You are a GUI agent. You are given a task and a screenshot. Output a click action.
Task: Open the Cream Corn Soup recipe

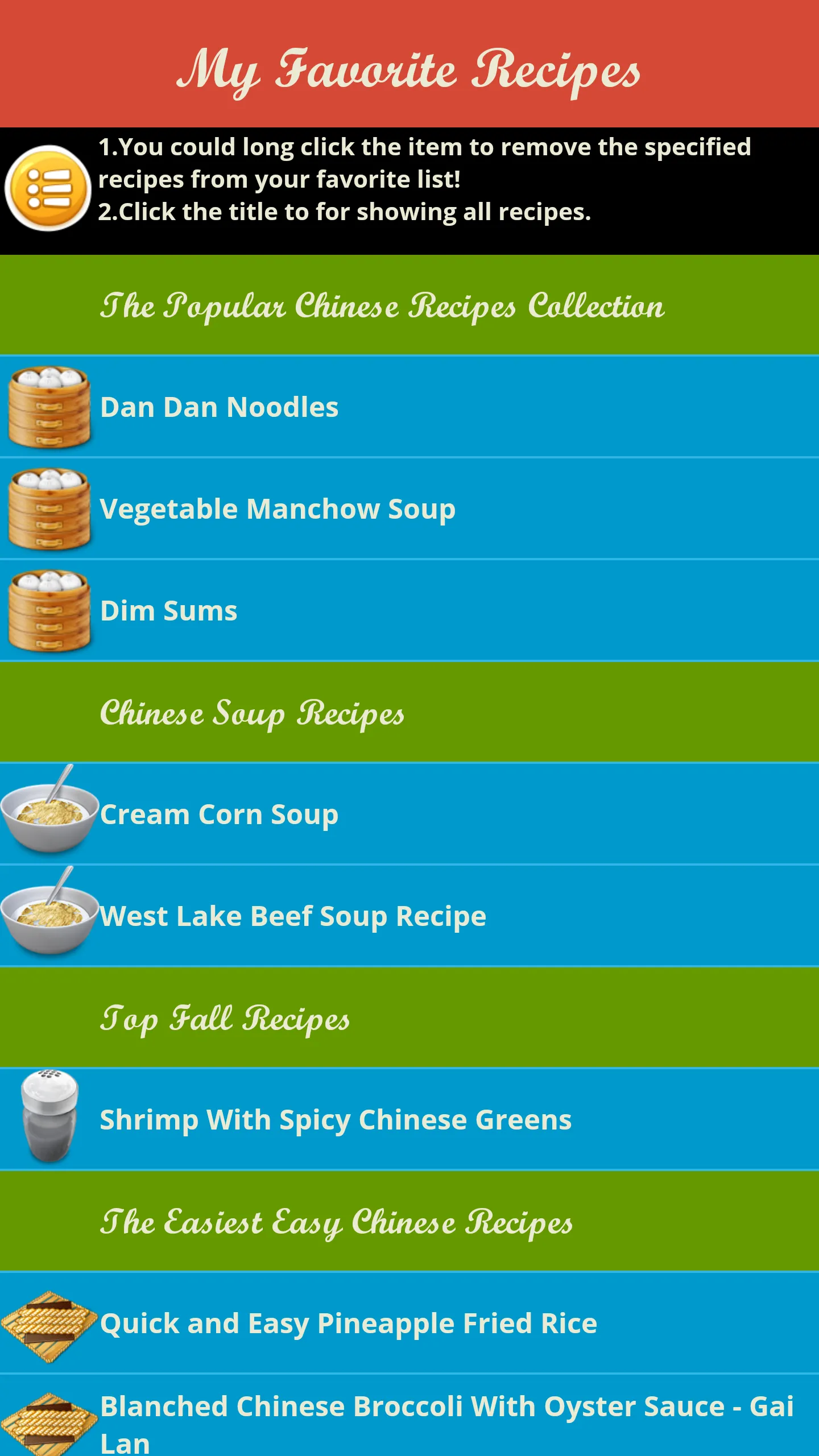(x=409, y=814)
